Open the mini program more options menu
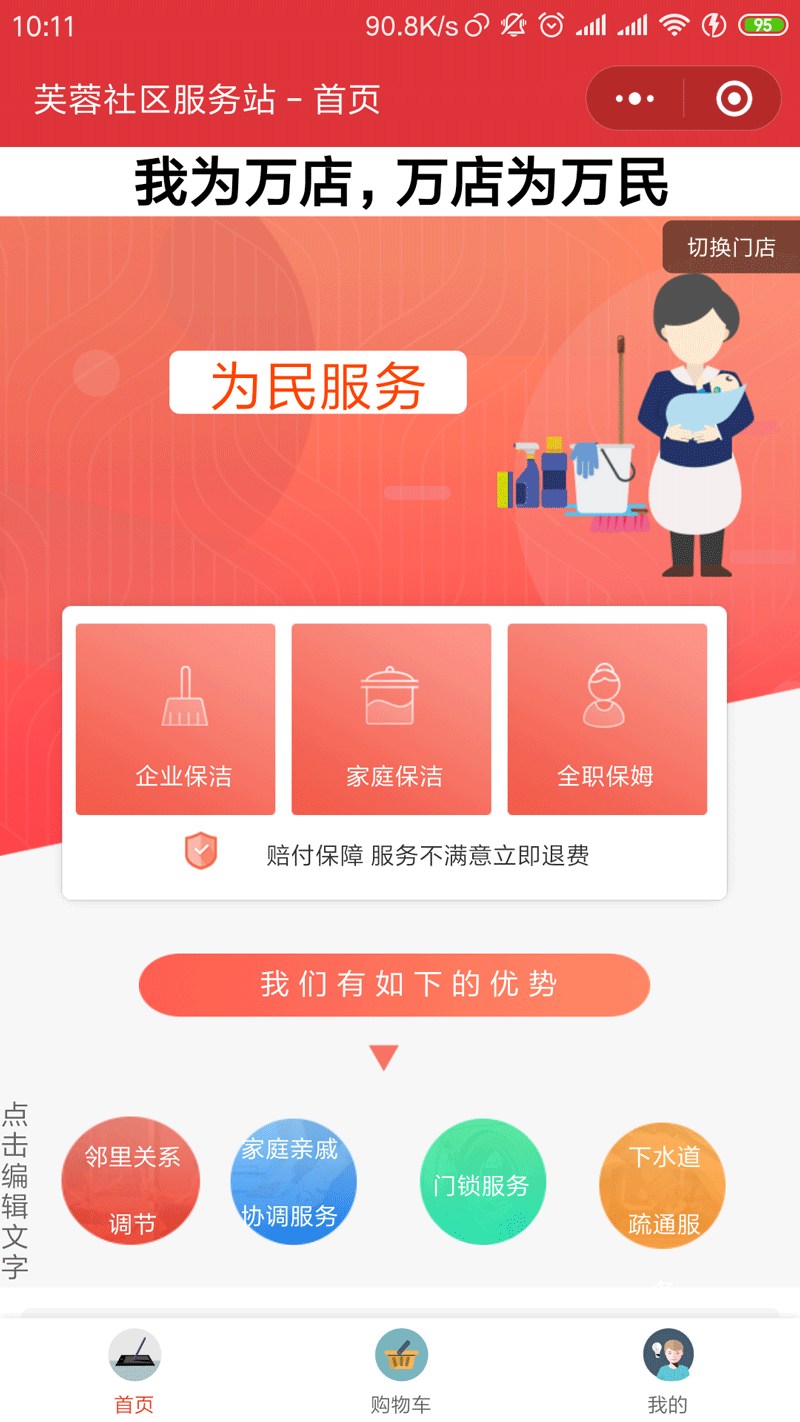The image size is (800, 1422). [635, 99]
